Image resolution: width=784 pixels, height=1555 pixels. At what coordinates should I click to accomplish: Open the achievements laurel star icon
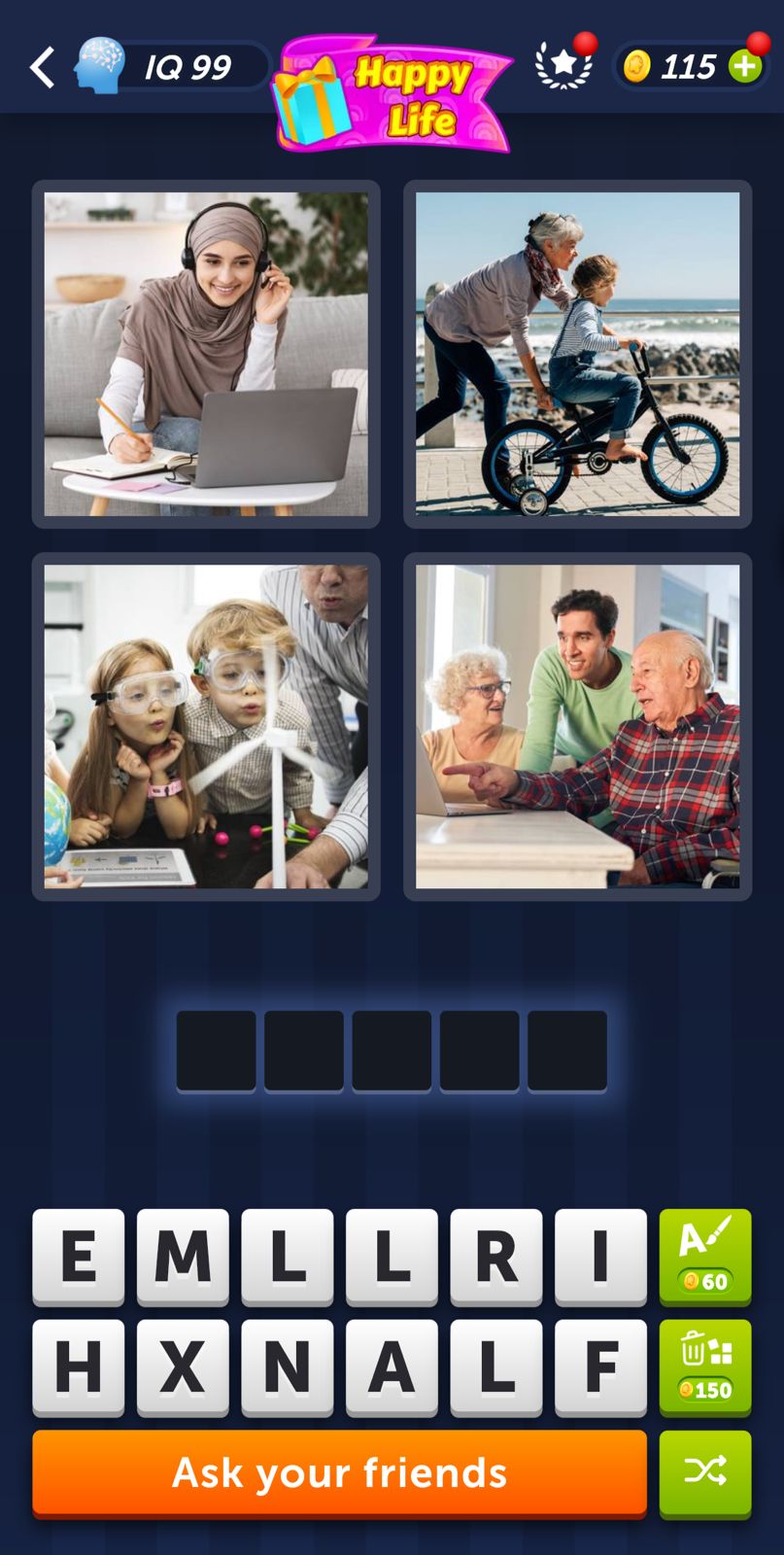tap(563, 65)
